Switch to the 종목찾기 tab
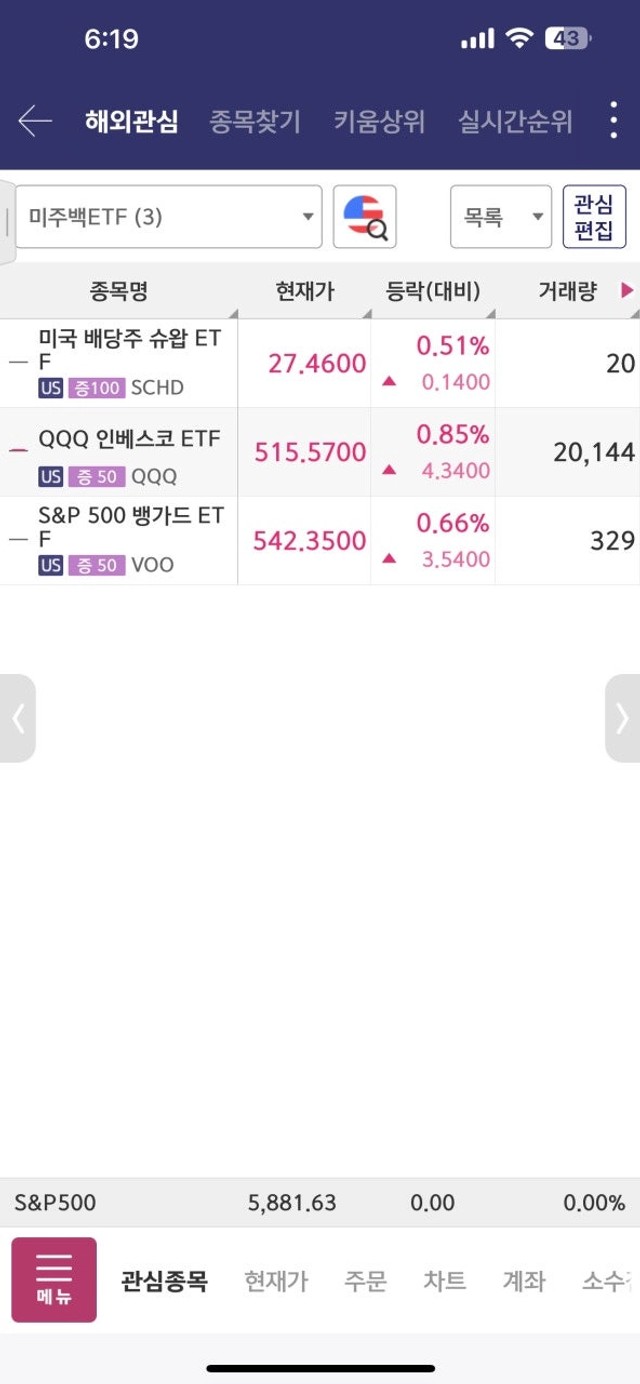This screenshot has height=1384, width=640. (255, 122)
